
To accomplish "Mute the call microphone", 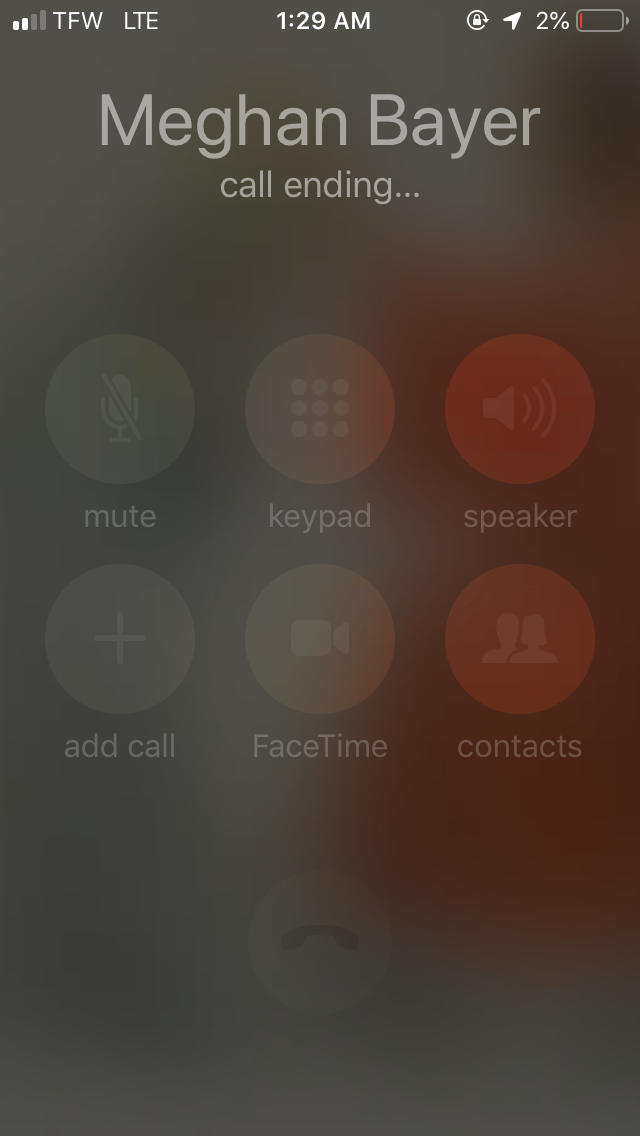I will point(120,409).
